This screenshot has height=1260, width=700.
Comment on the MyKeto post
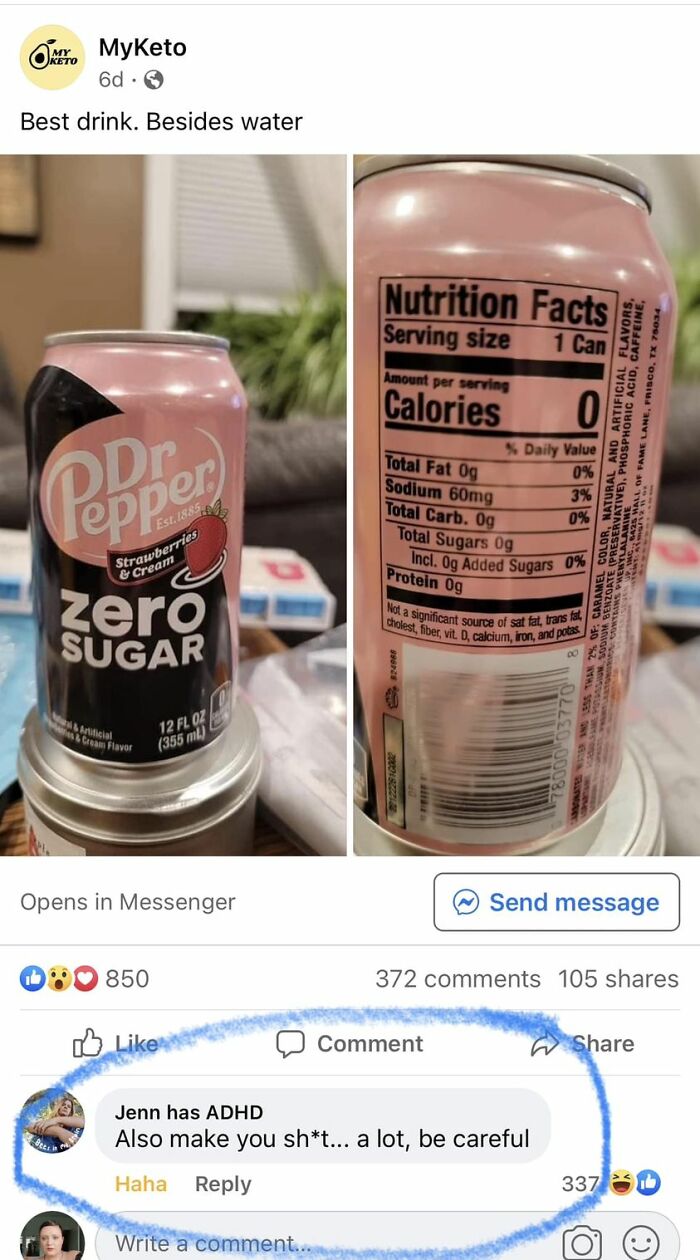[350, 1043]
